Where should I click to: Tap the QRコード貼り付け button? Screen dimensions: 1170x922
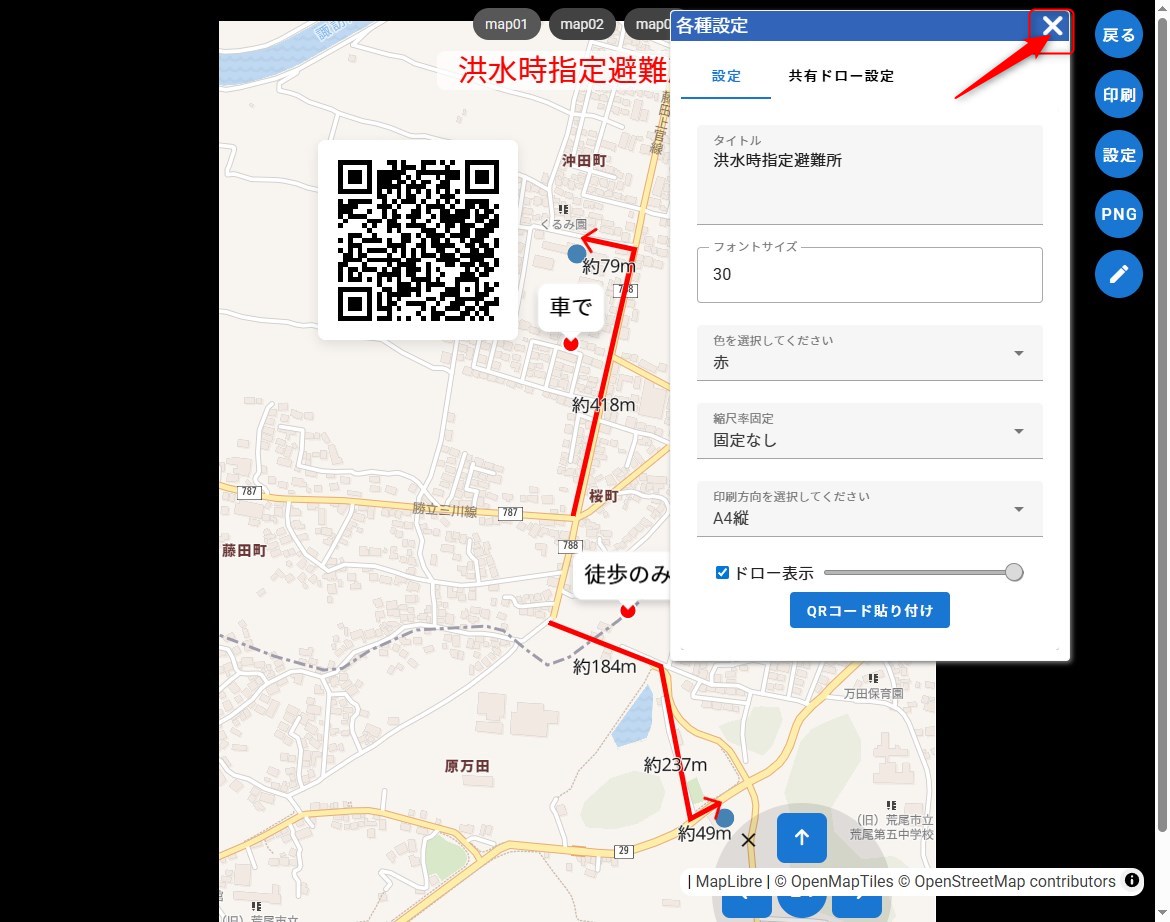pos(869,610)
